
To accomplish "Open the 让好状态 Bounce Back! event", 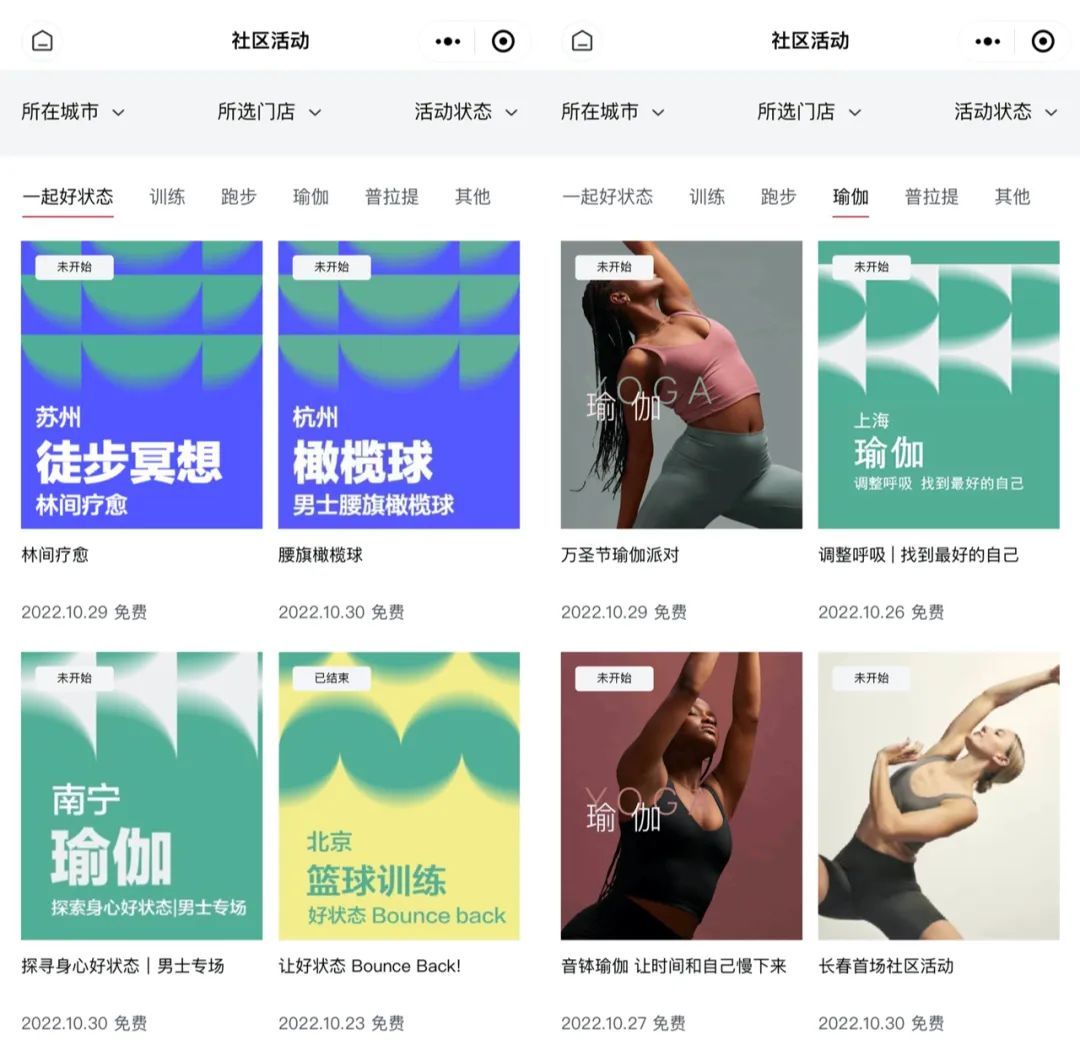I will [x=398, y=796].
